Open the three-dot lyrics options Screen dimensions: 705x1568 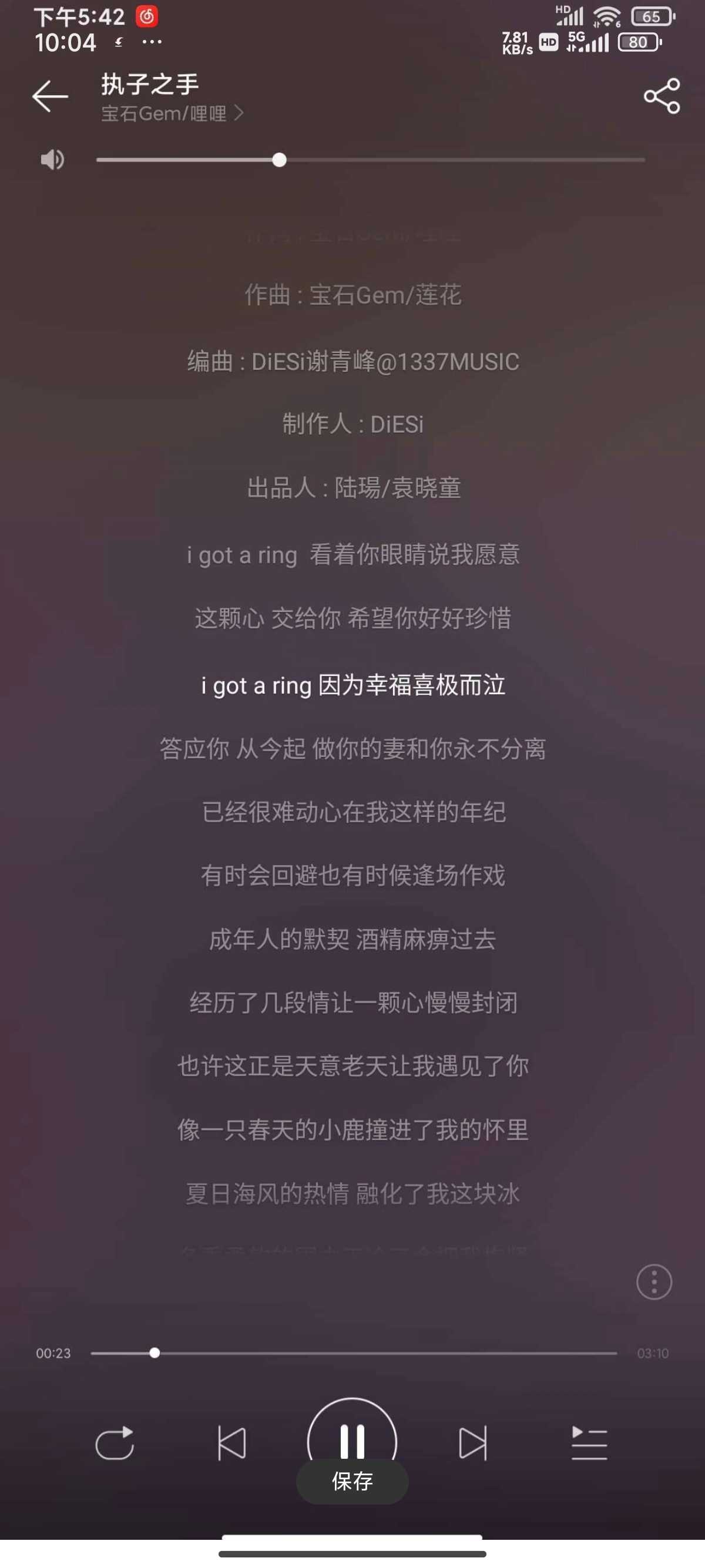(654, 1282)
